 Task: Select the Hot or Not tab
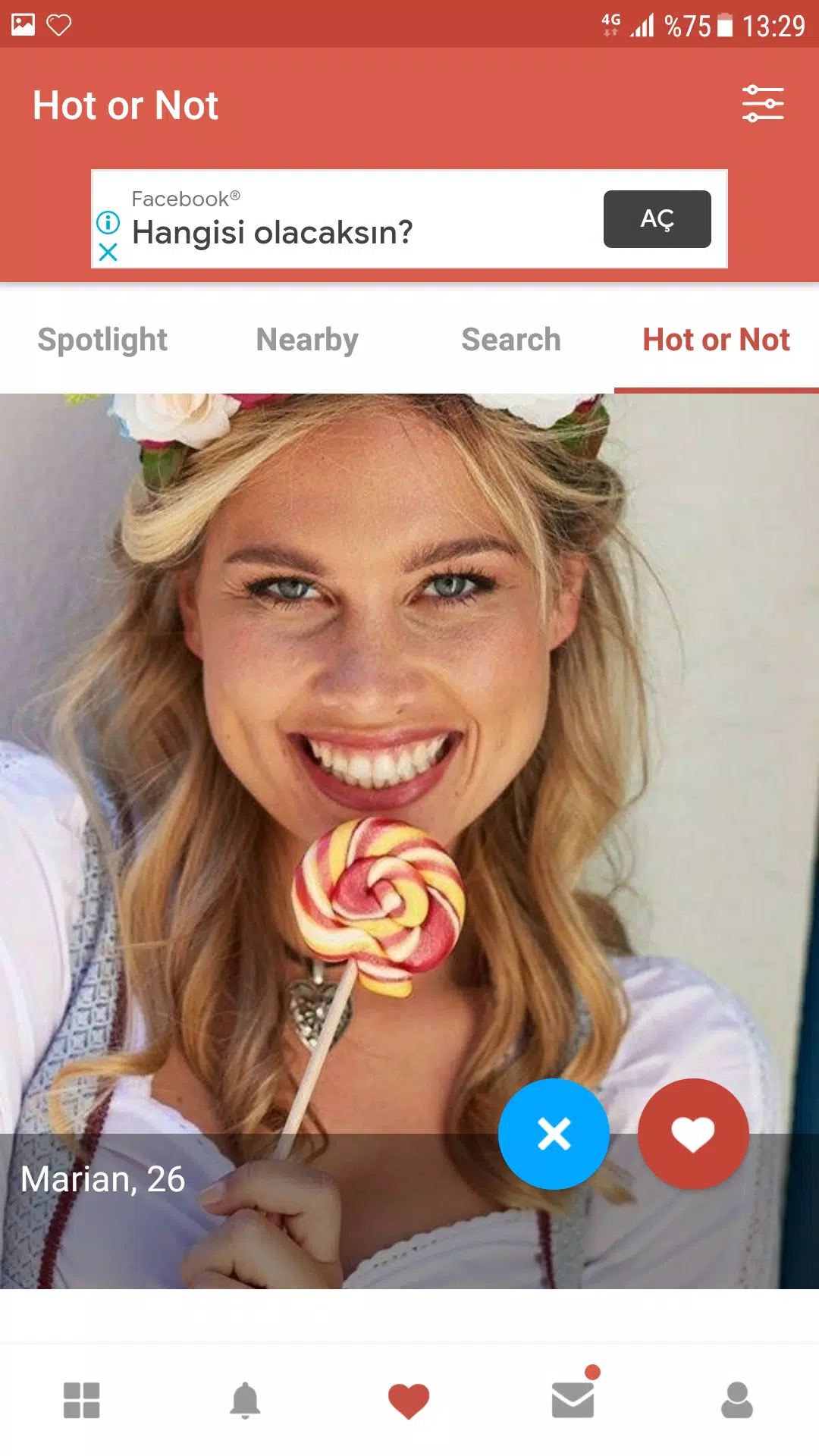[716, 340]
